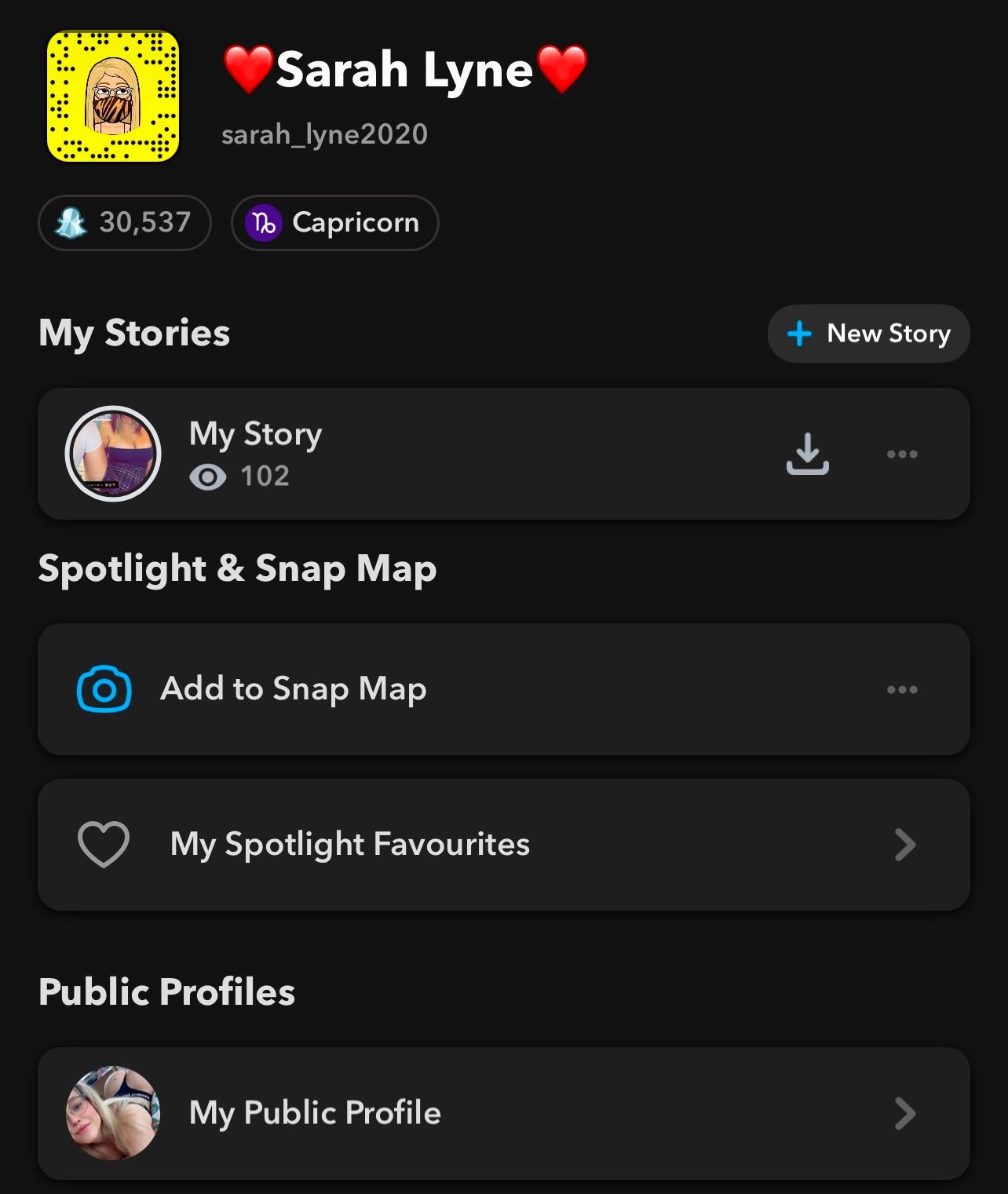
Task: Open more options for Snap Map
Action: pyautogui.click(x=902, y=689)
